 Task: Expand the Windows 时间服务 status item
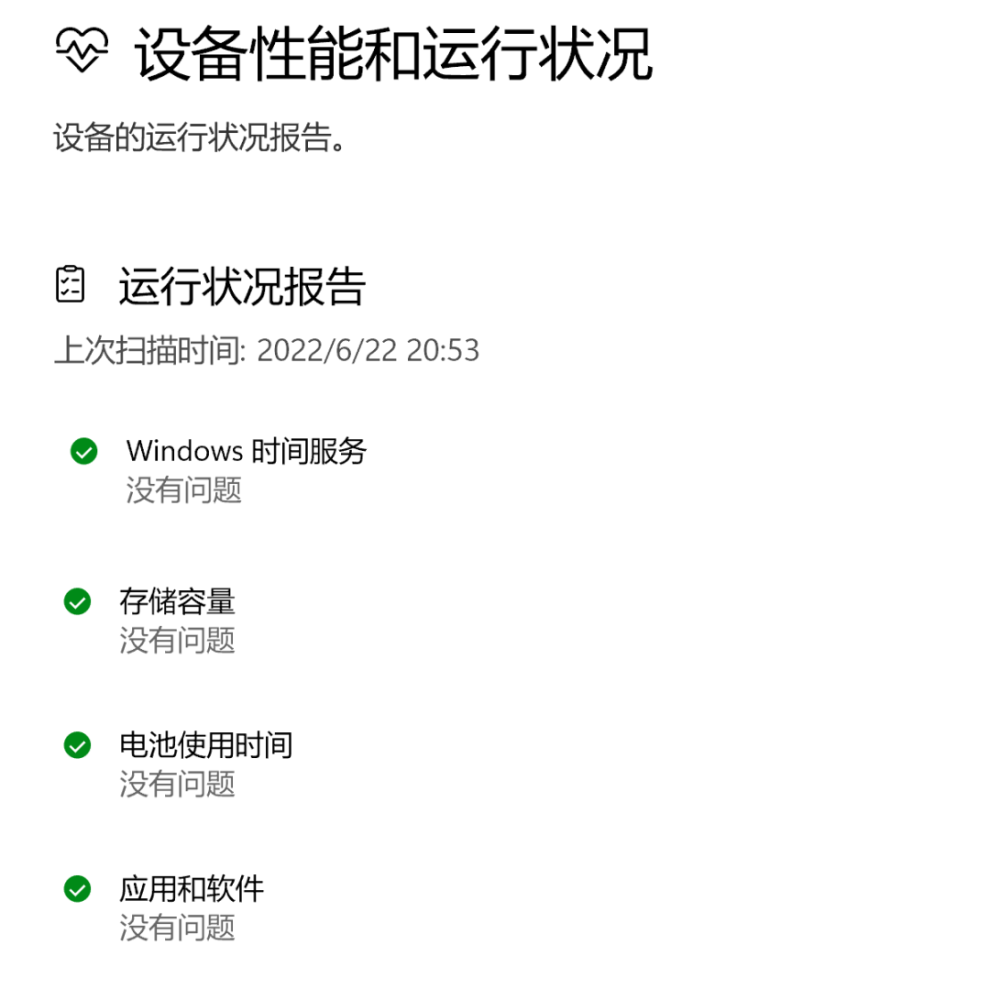pos(246,452)
